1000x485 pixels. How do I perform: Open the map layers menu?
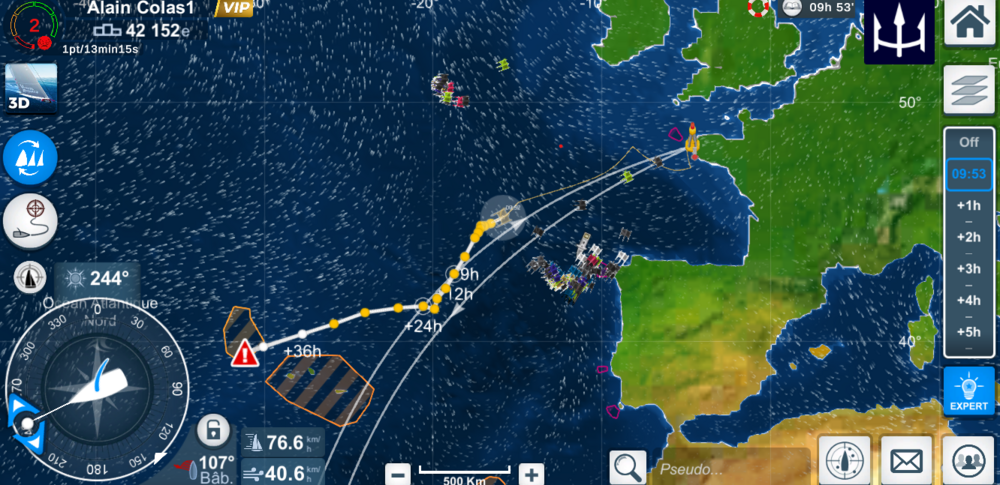pyautogui.click(x=969, y=87)
